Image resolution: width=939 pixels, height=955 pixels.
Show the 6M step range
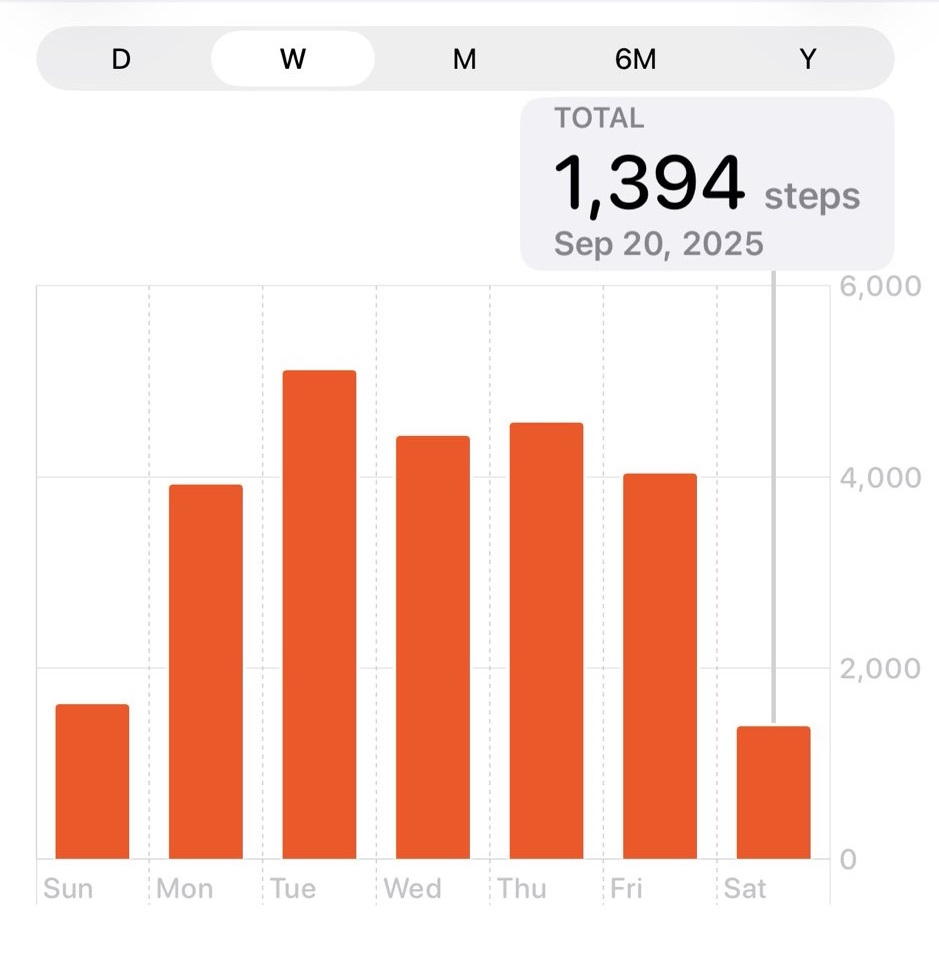click(x=636, y=59)
